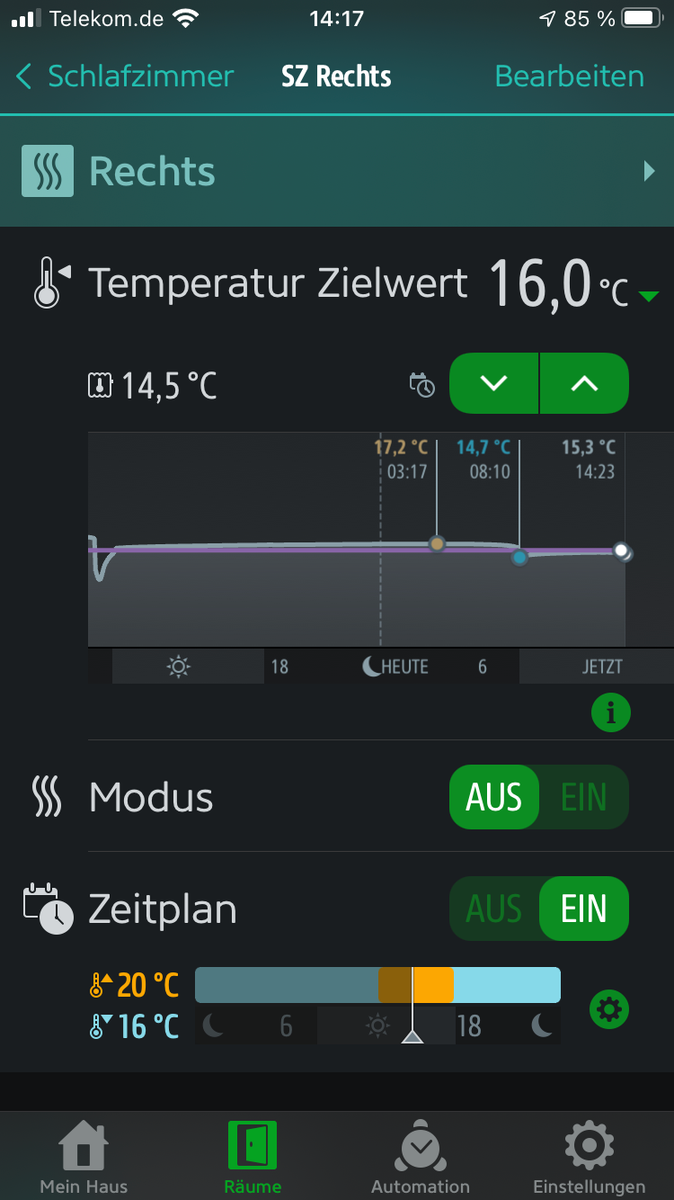Lower the target temperature
The width and height of the screenshot is (674, 1200).
494,383
